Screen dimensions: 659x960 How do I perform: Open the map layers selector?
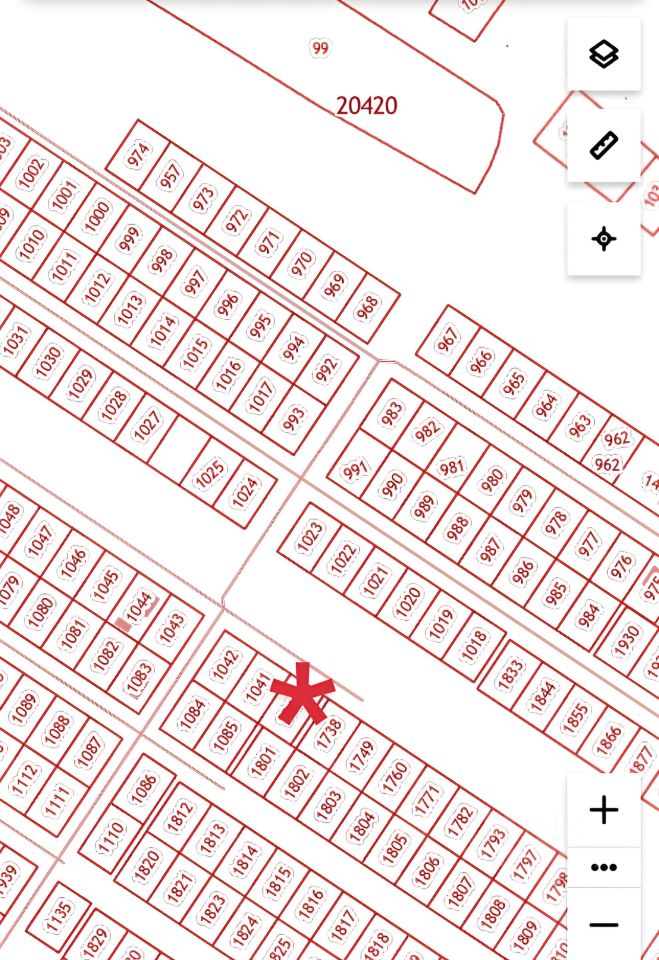[x=603, y=54]
